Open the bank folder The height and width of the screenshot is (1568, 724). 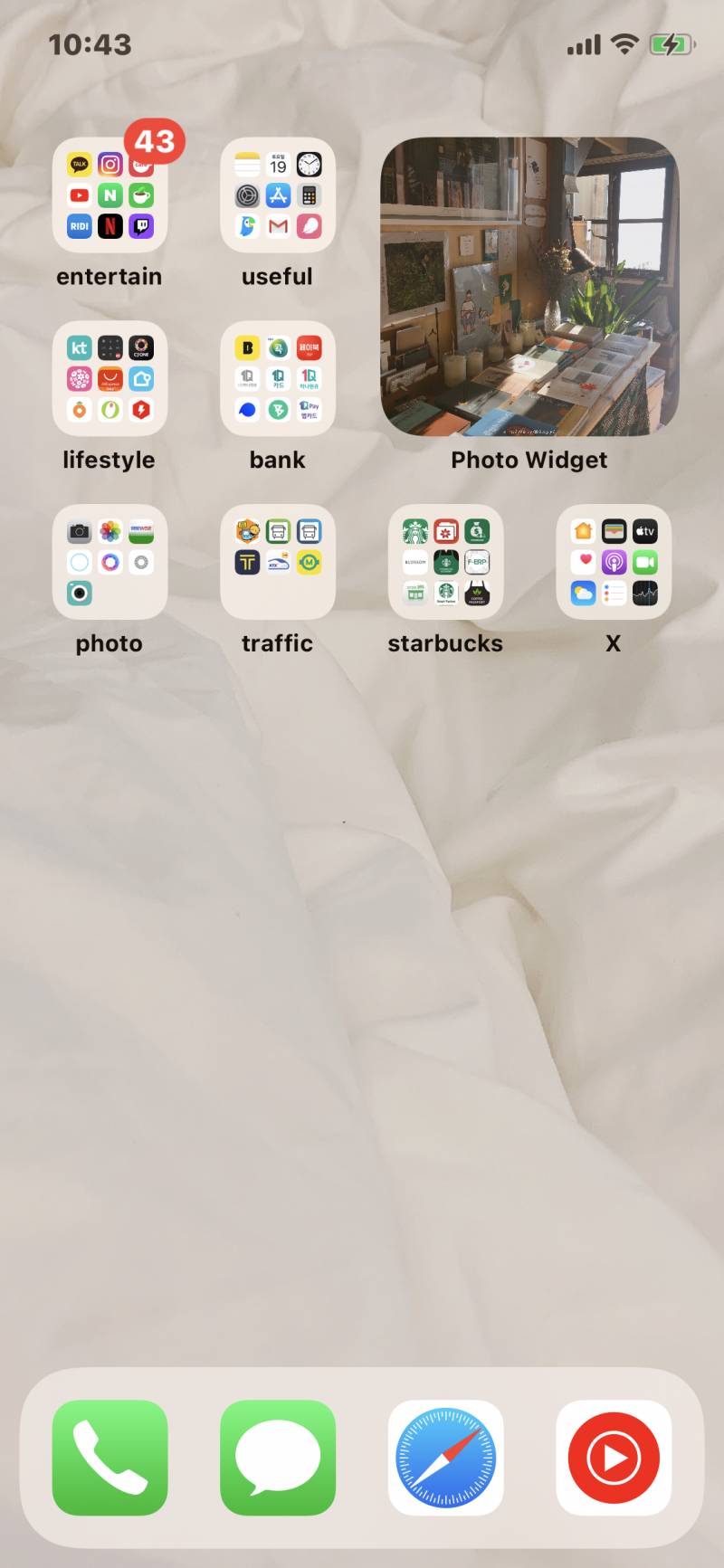pyautogui.click(x=277, y=379)
